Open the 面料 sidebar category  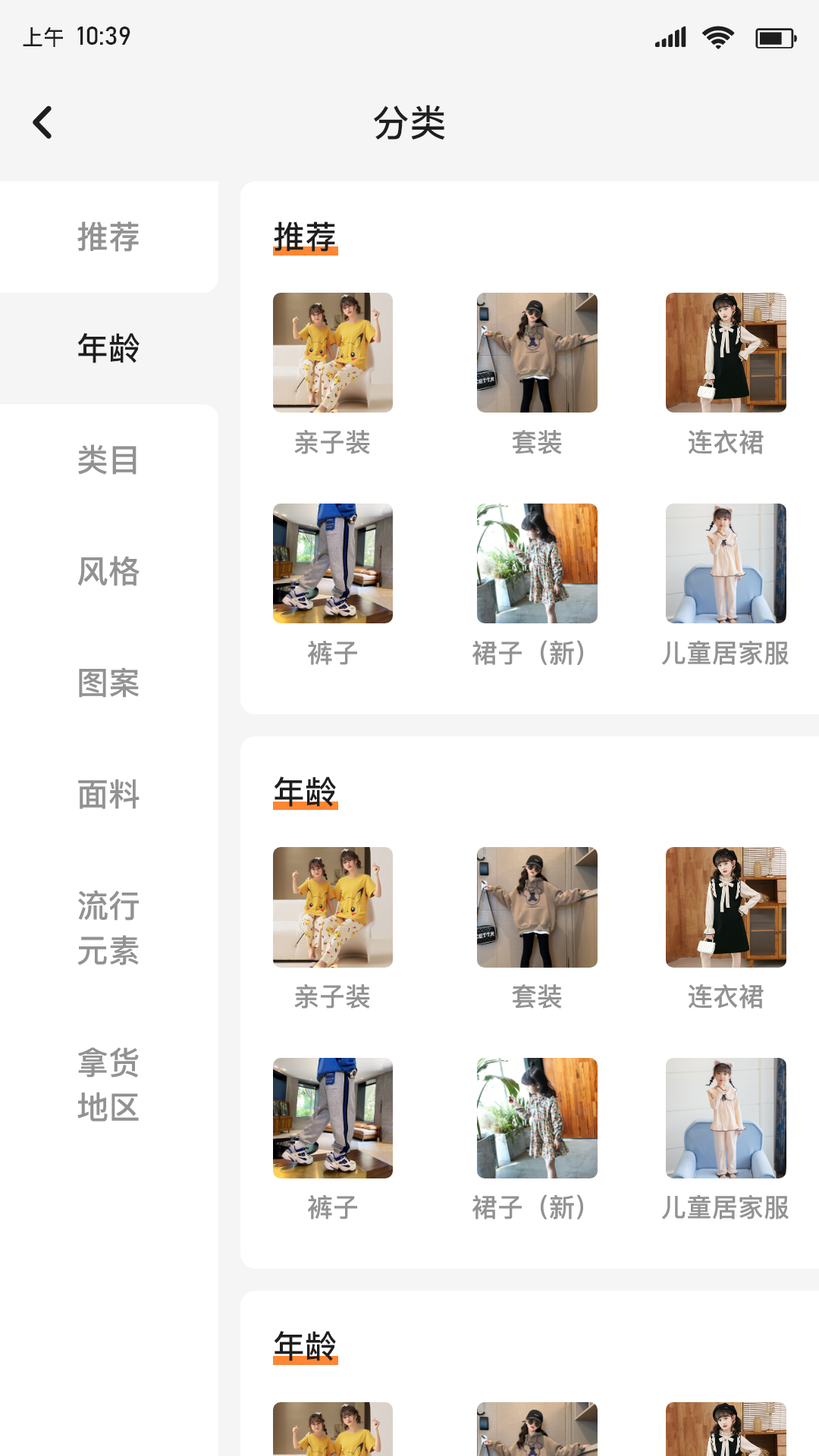pos(108,794)
